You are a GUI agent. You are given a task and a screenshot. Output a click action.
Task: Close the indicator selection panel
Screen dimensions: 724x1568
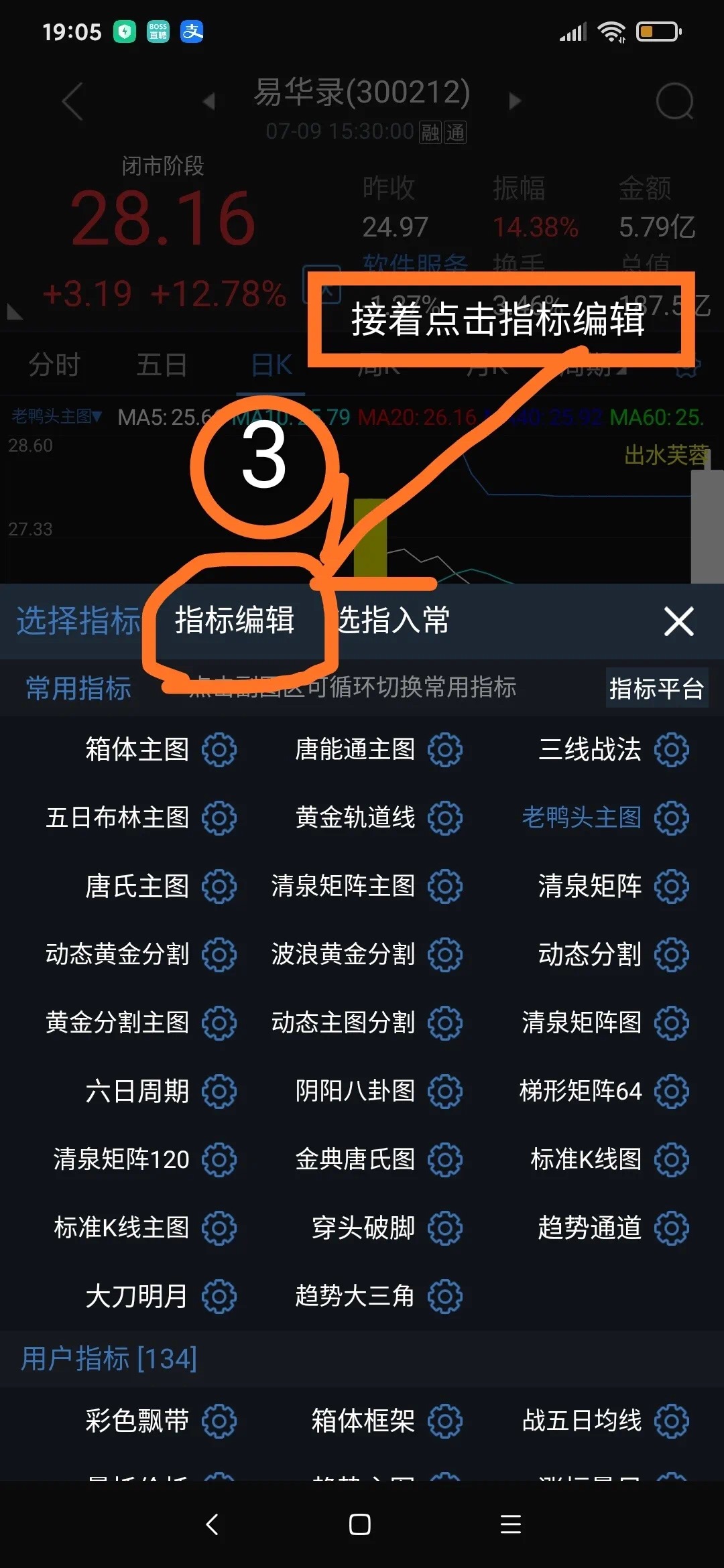678,621
